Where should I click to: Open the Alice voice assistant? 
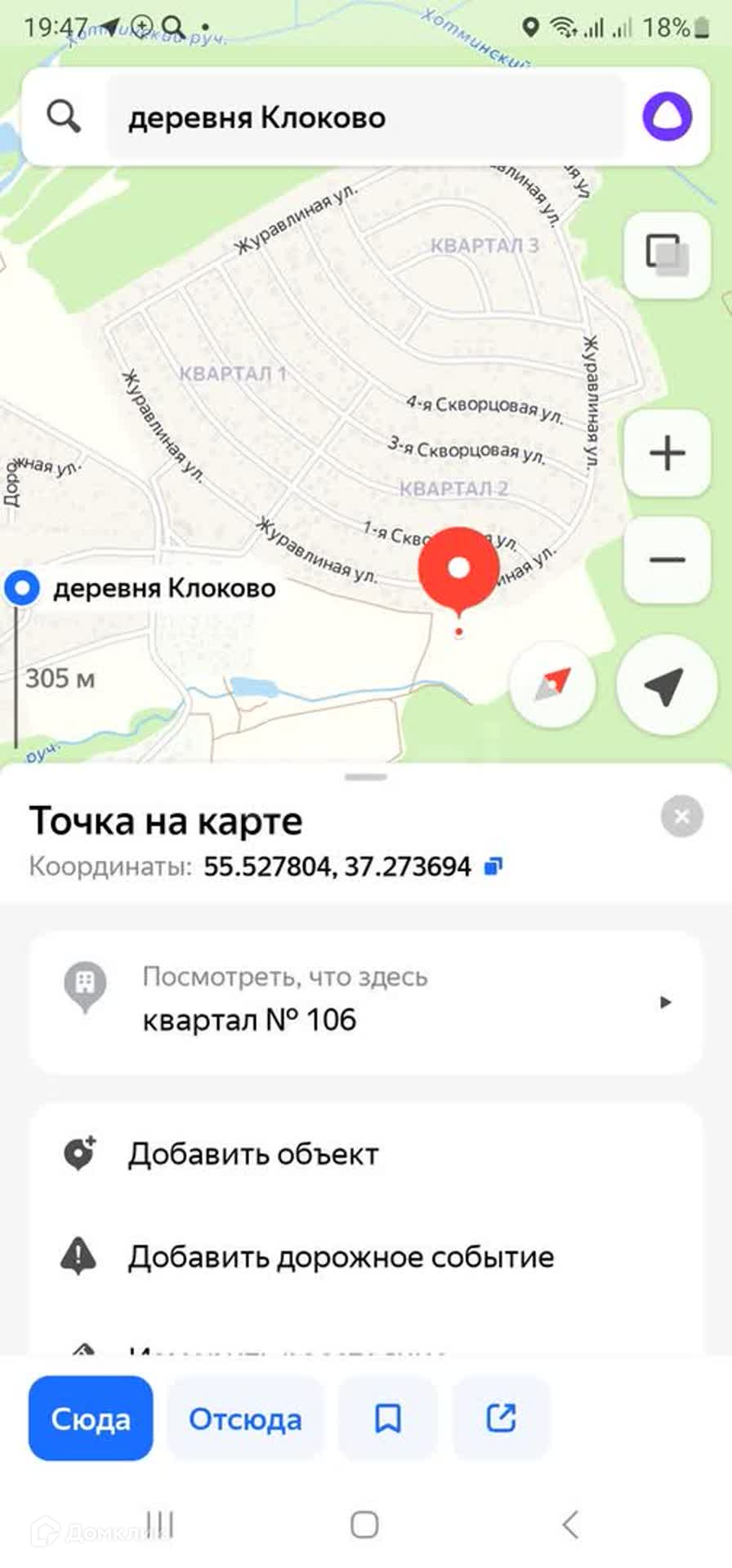[667, 118]
